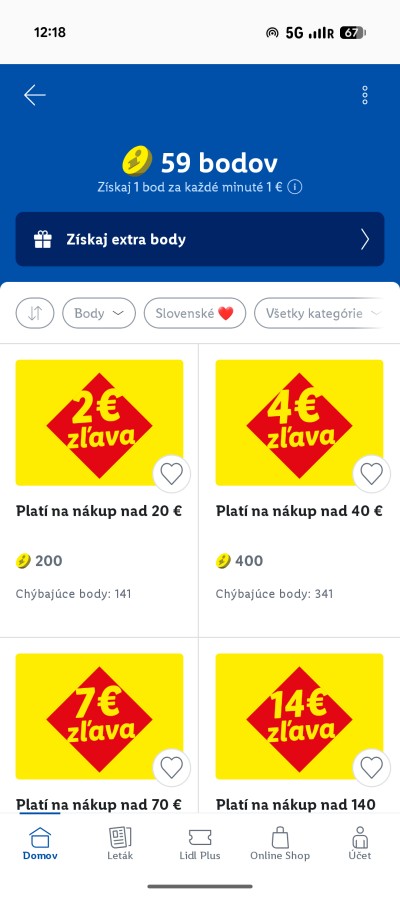400x898 pixels.
Task: Go back using the top-left arrow
Action: tap(34, 95)
